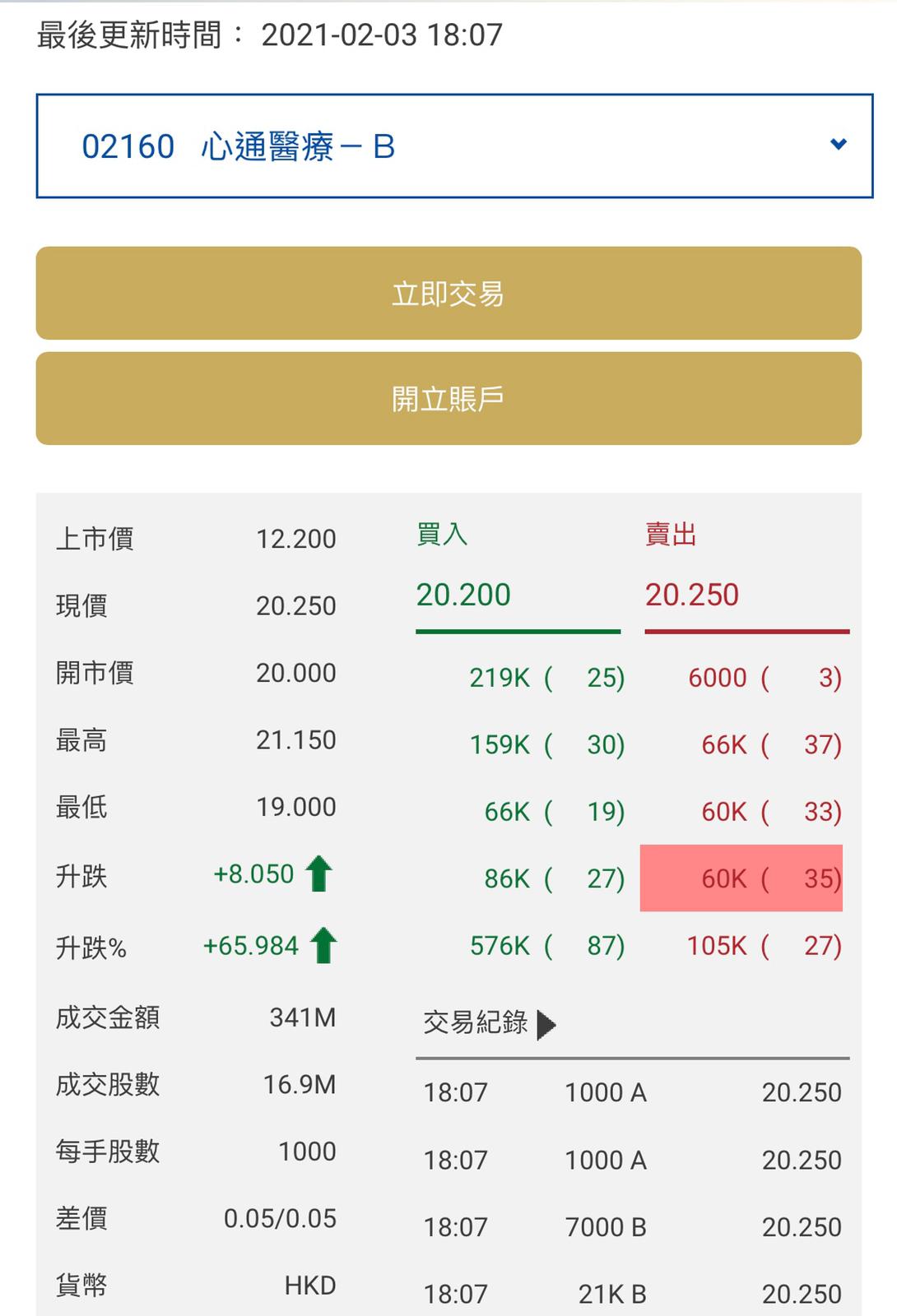Select the 買入 column header
Viewport: 897px width, 1316px height.
(441, 535)
